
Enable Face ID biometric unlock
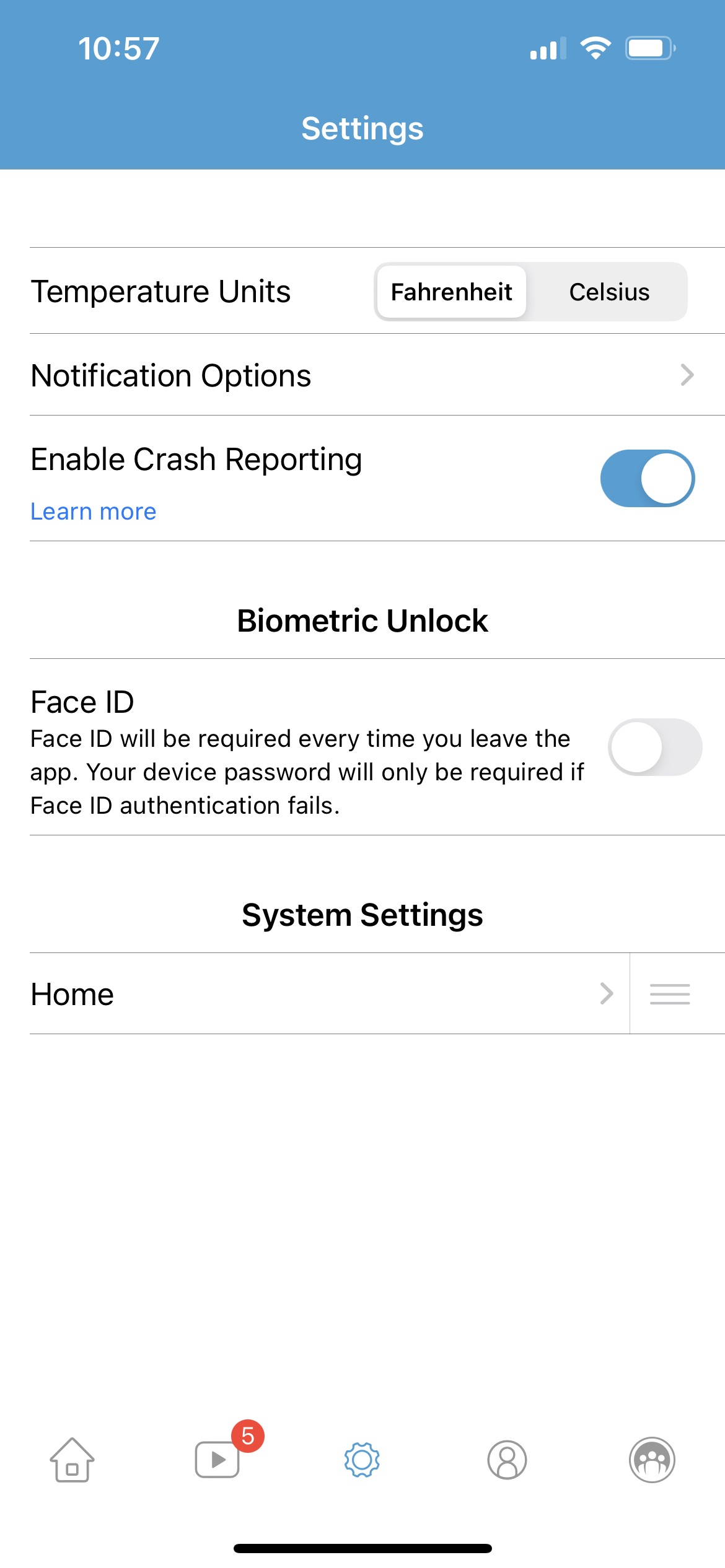click(x=654, y=747)
